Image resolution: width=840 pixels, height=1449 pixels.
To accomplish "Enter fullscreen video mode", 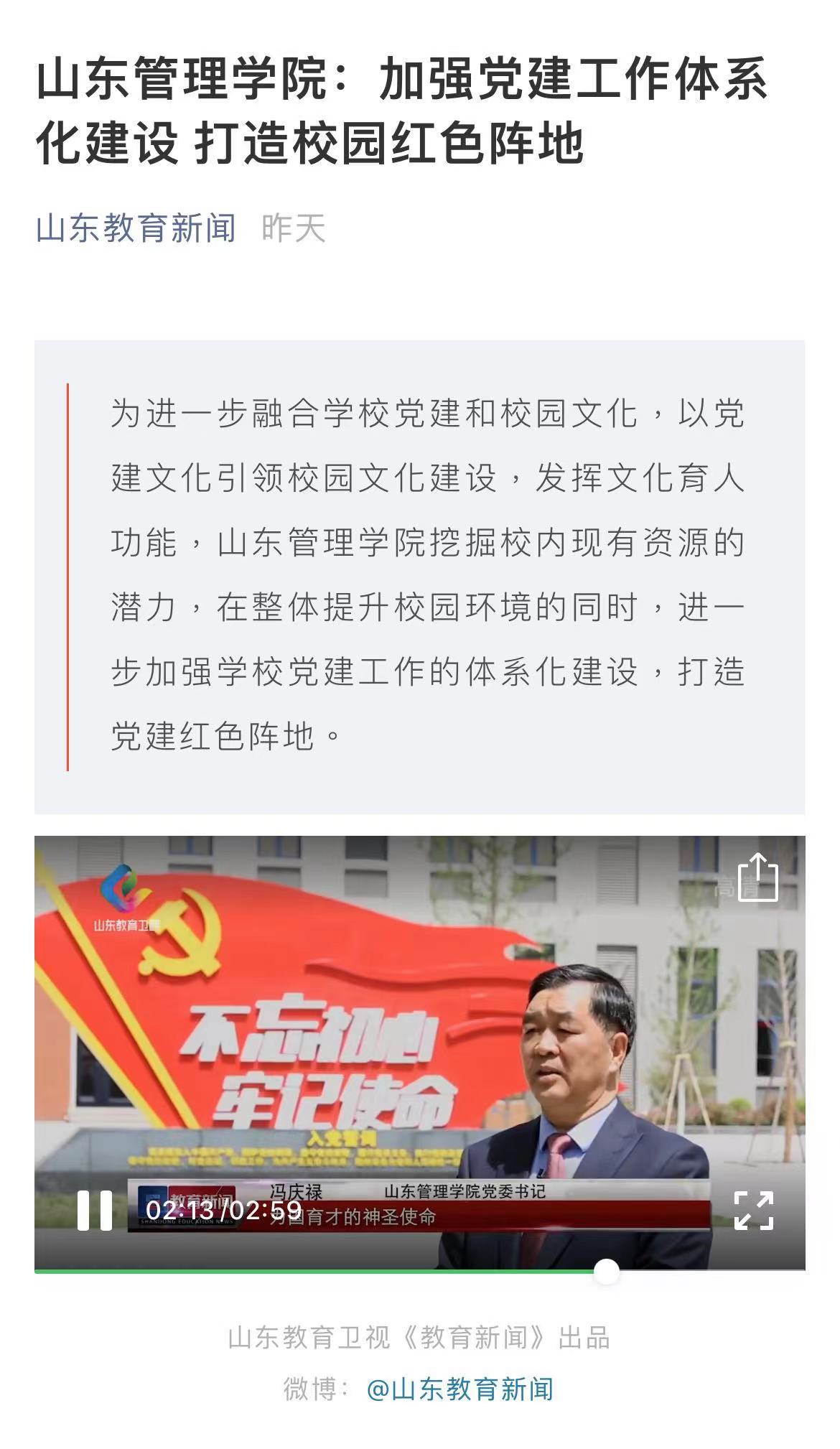I will coord(753,1211).
